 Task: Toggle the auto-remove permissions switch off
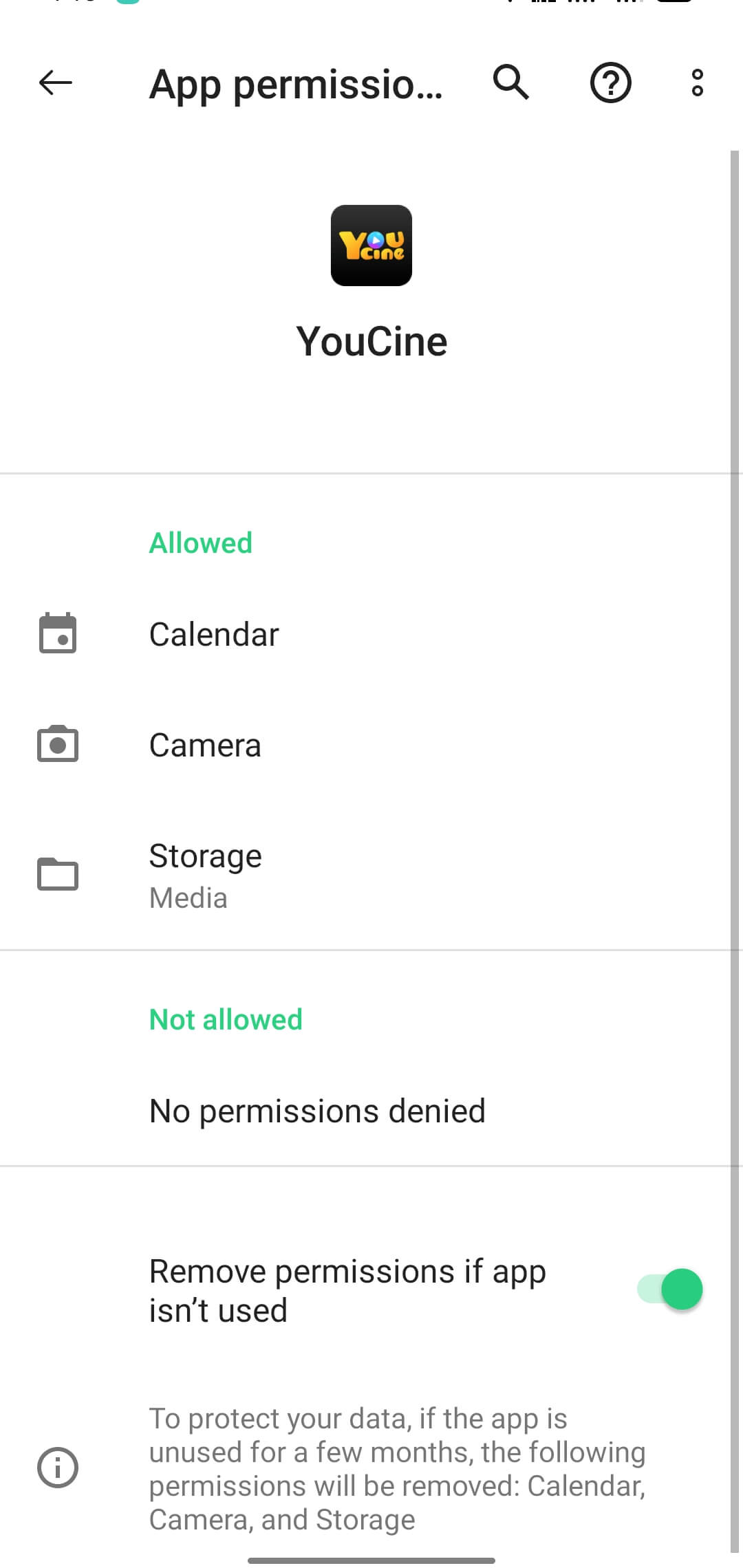669,1288
